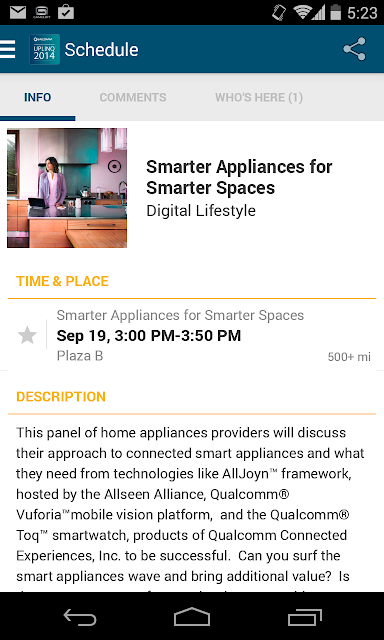Switch to the Comments tab
The image size is (384, 640).
pos(133,98)
